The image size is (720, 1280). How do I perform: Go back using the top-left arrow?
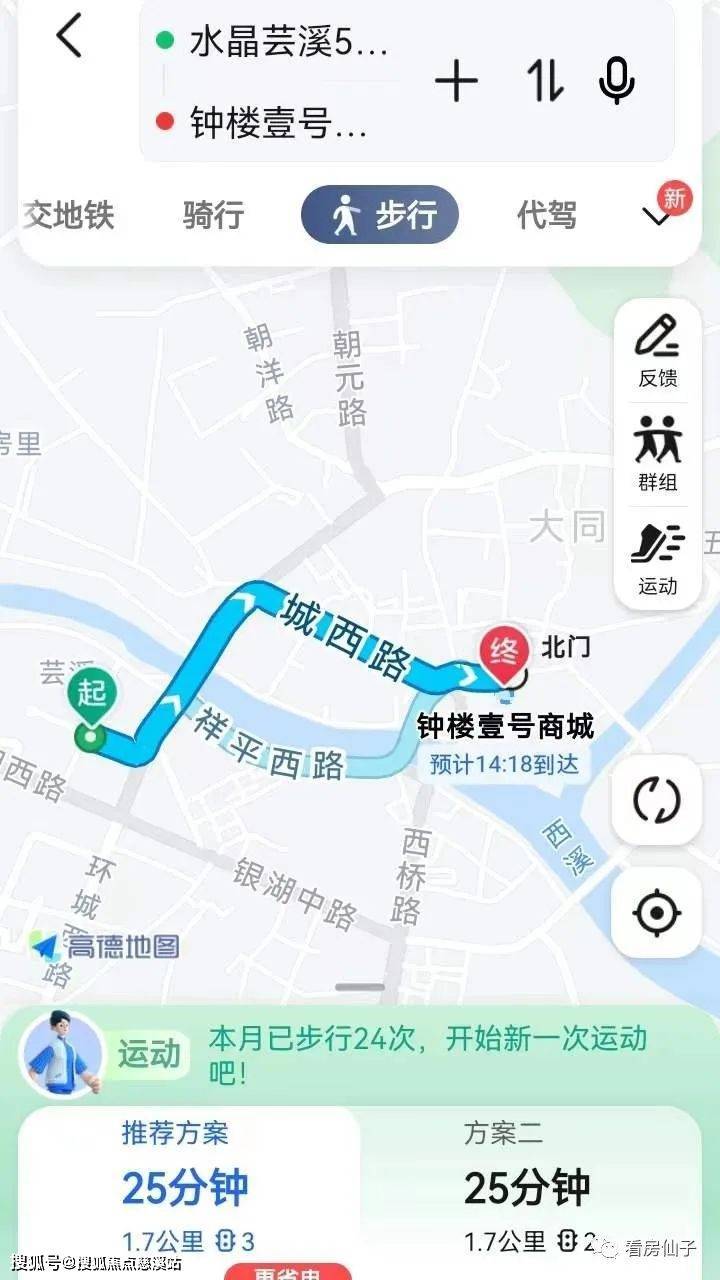coord(68,38)
